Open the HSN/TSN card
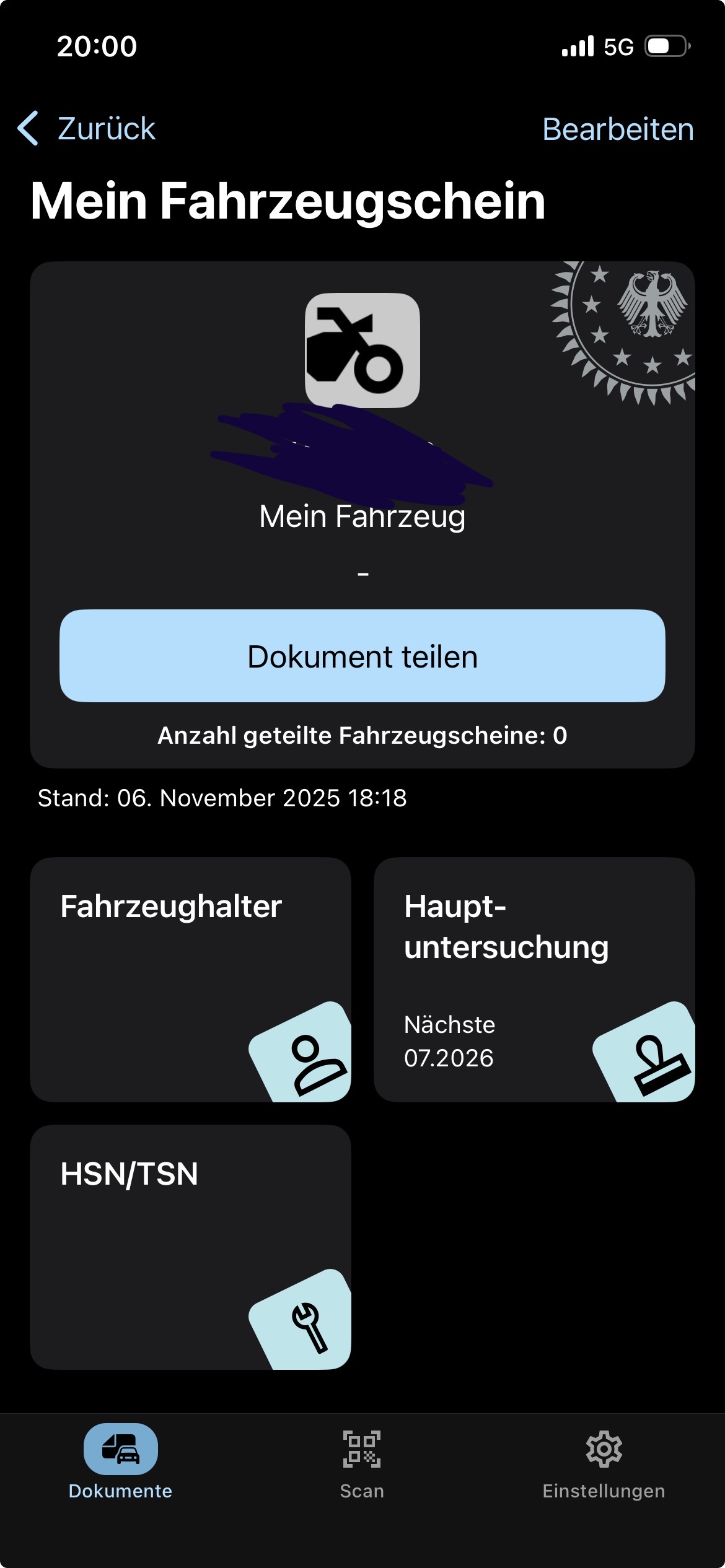The image size is (725, 1568). pyautogui.click(x=190, y=1247)
